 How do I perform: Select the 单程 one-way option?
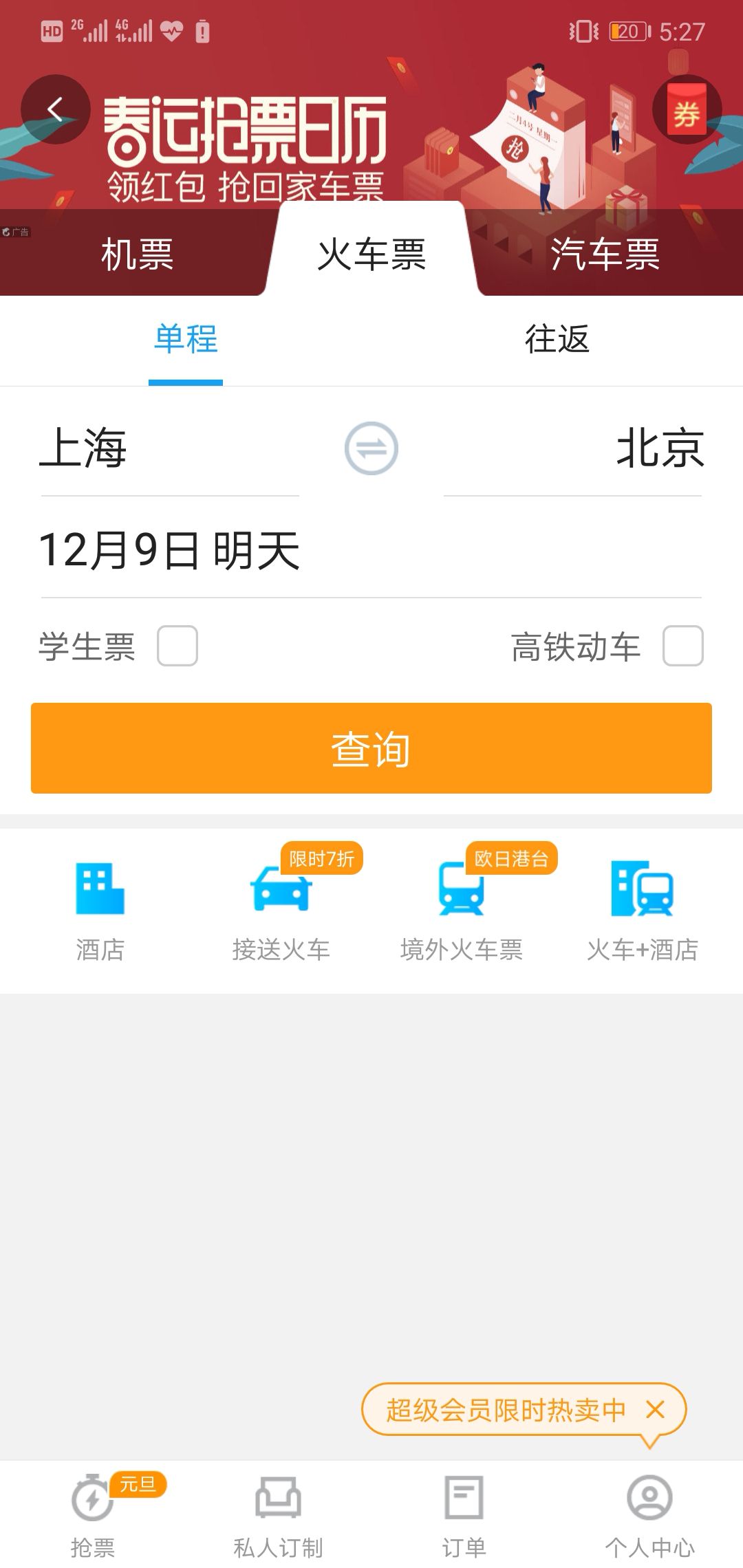(186, 340)
